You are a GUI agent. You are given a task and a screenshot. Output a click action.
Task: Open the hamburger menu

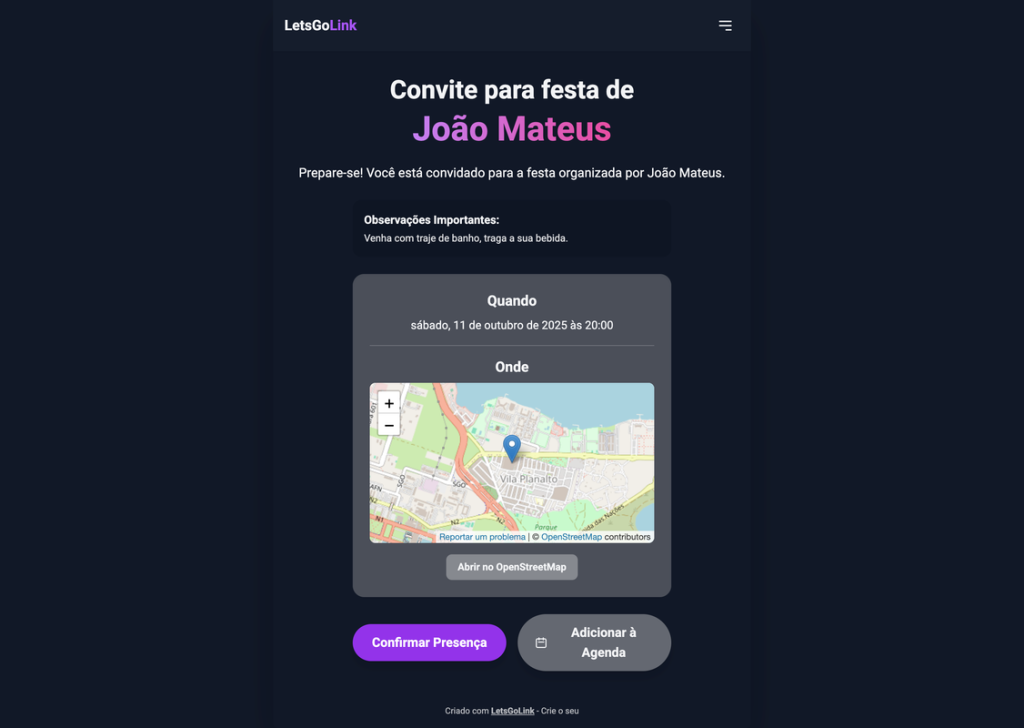[x=725, y=26]
